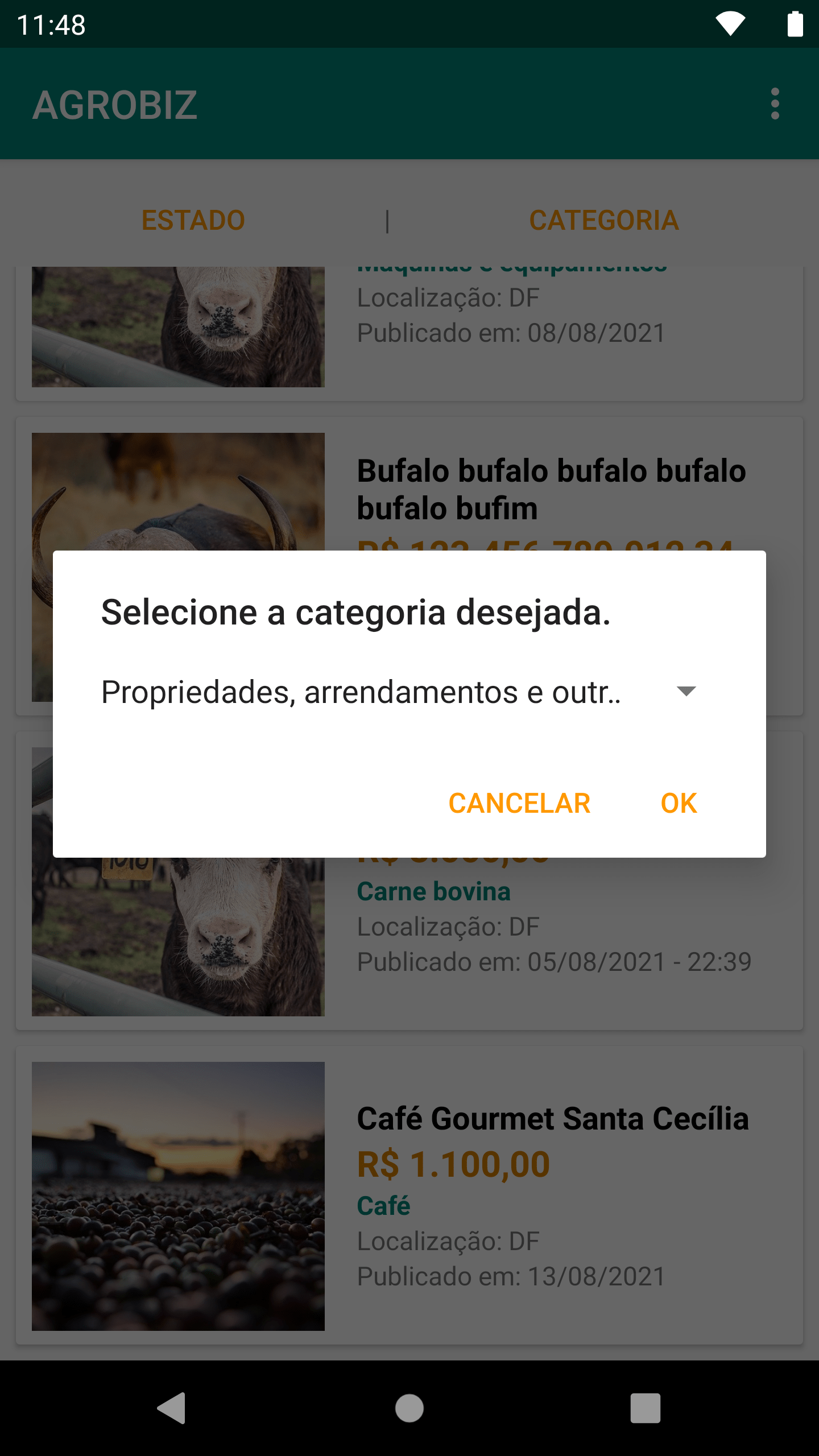Confirm the category selection with OK

tap(679, 803)
